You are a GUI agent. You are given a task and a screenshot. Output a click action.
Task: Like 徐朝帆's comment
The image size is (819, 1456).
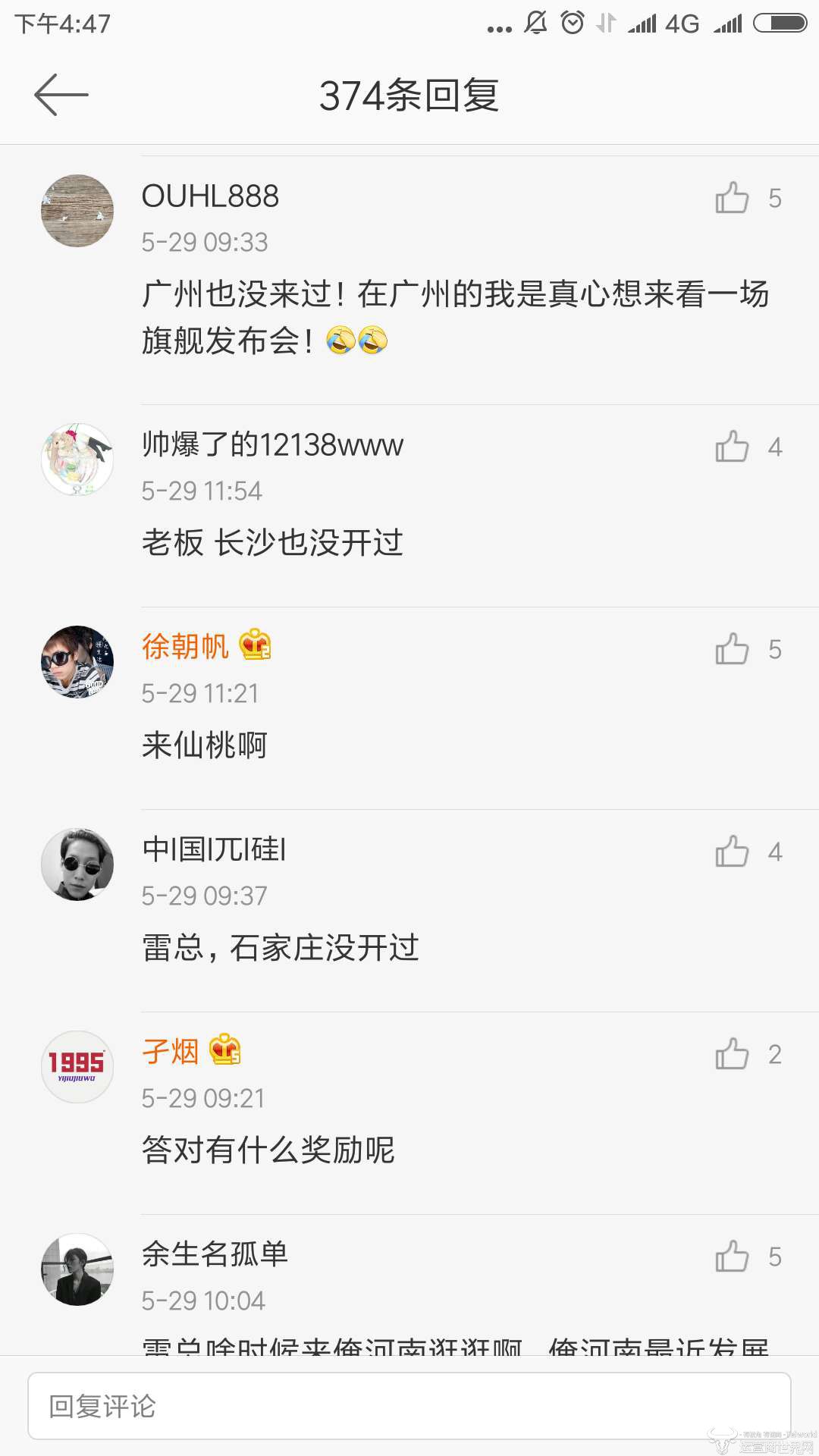[732, 649]
